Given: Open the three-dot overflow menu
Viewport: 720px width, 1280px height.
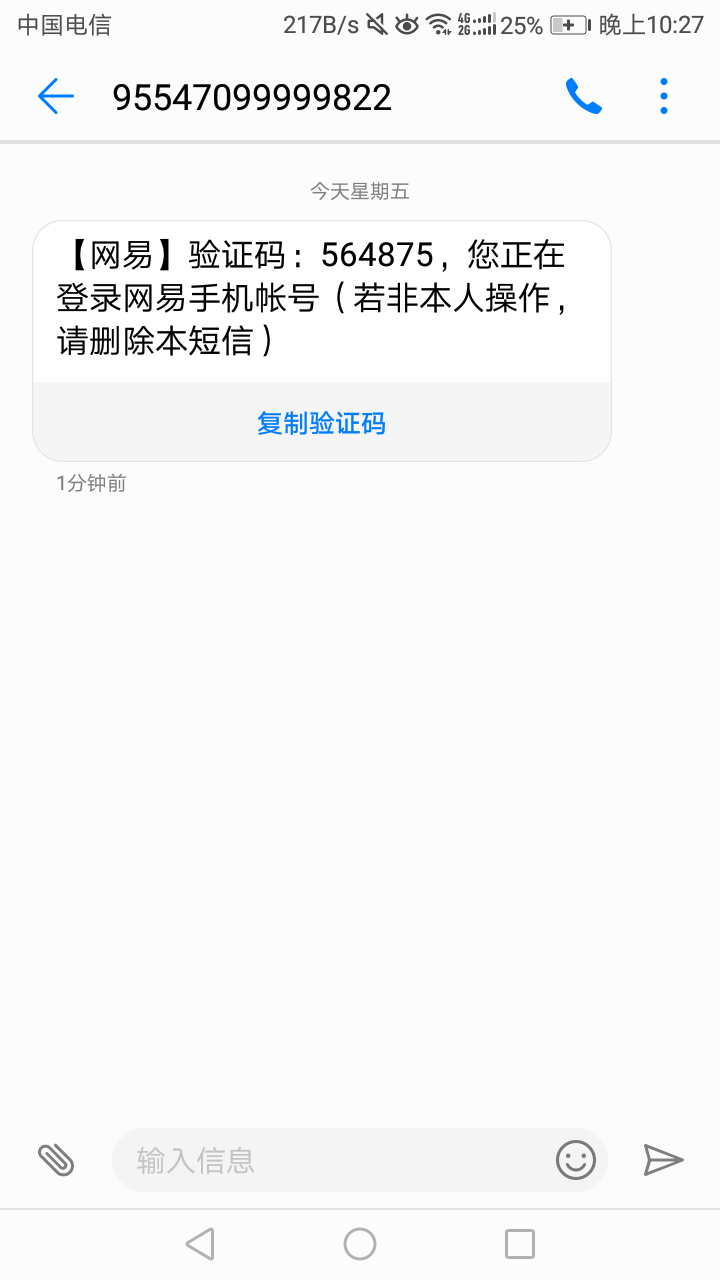Looking at the screenshot, I should (664, 96).
